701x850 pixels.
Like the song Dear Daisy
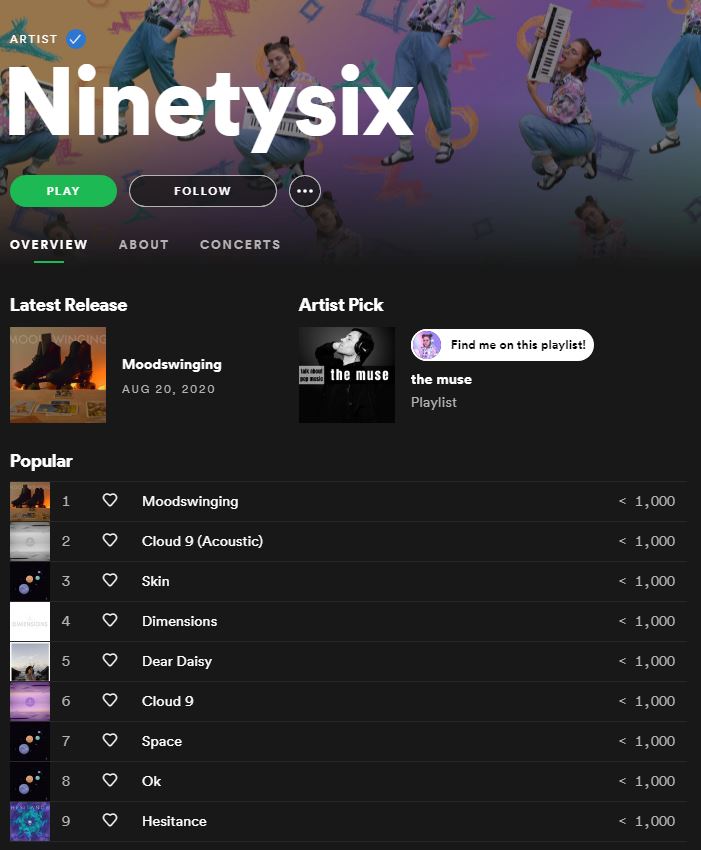[x=110, y=661]
